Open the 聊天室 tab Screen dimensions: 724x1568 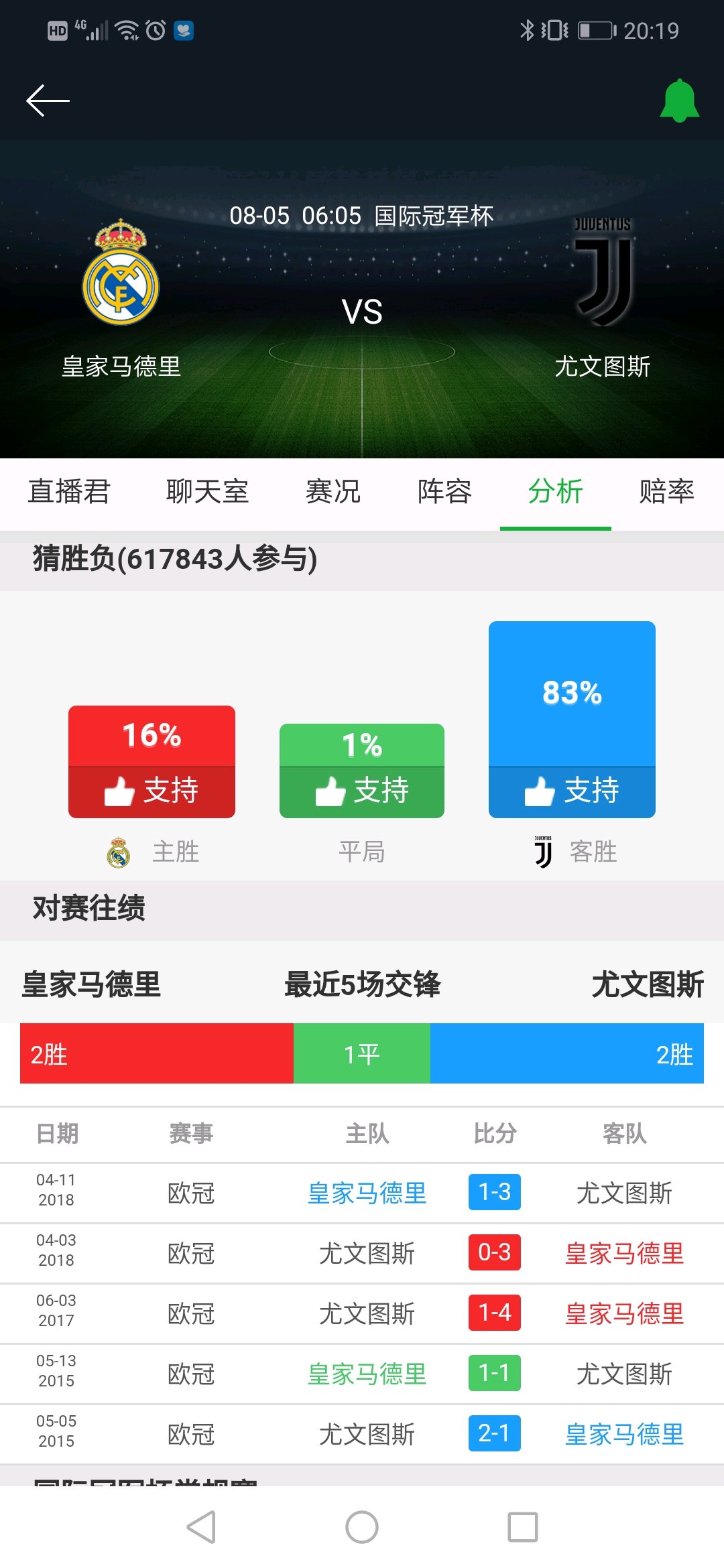[x=207, y=491]
